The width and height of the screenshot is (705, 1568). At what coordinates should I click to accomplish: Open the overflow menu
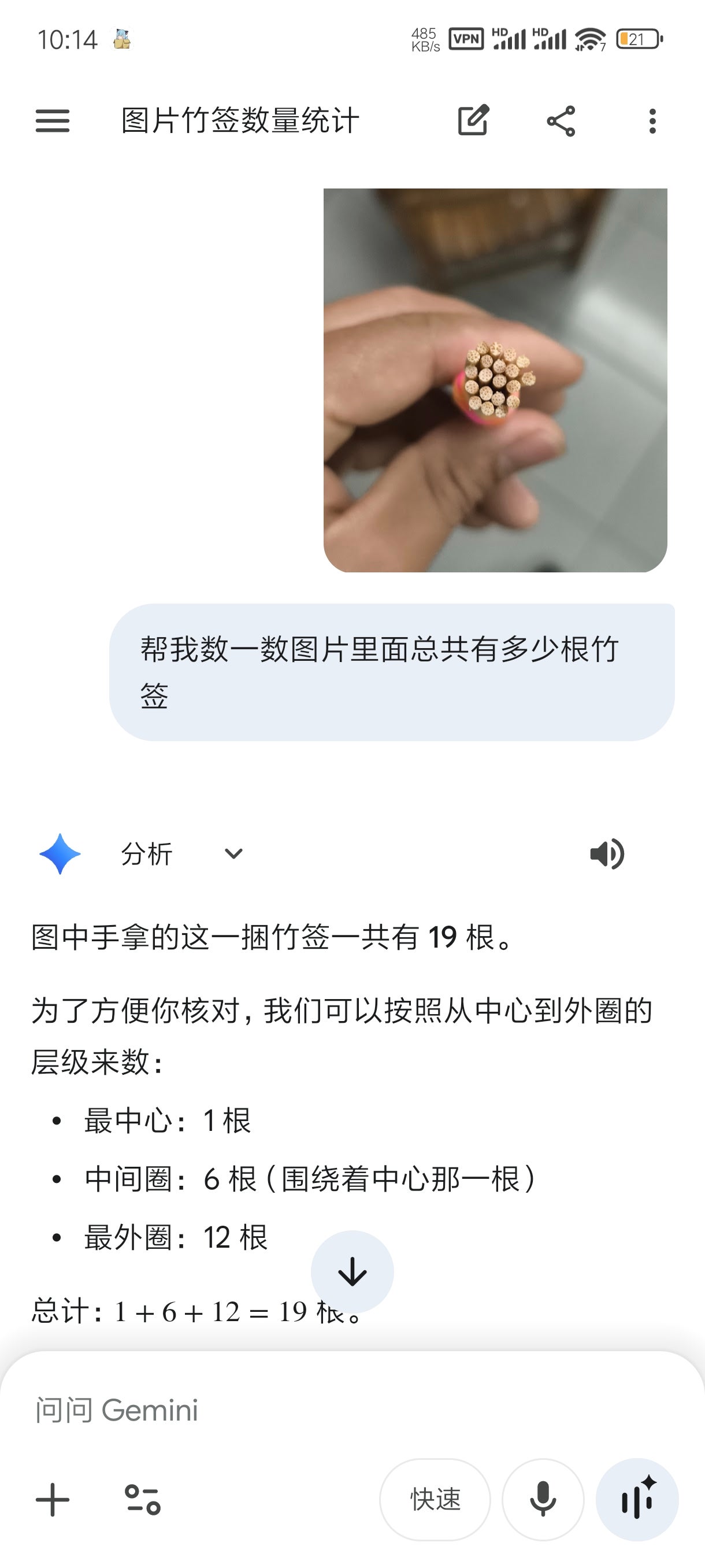pos(652,120)
